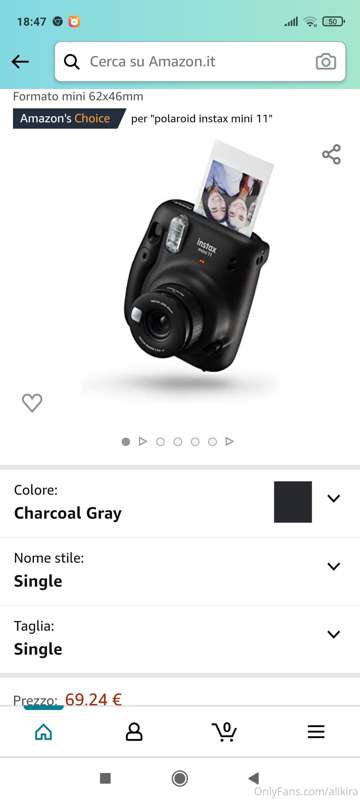Screen dimensions: 360x800
Task: Expand the Taglia dropdown
Action: (180, 639)
